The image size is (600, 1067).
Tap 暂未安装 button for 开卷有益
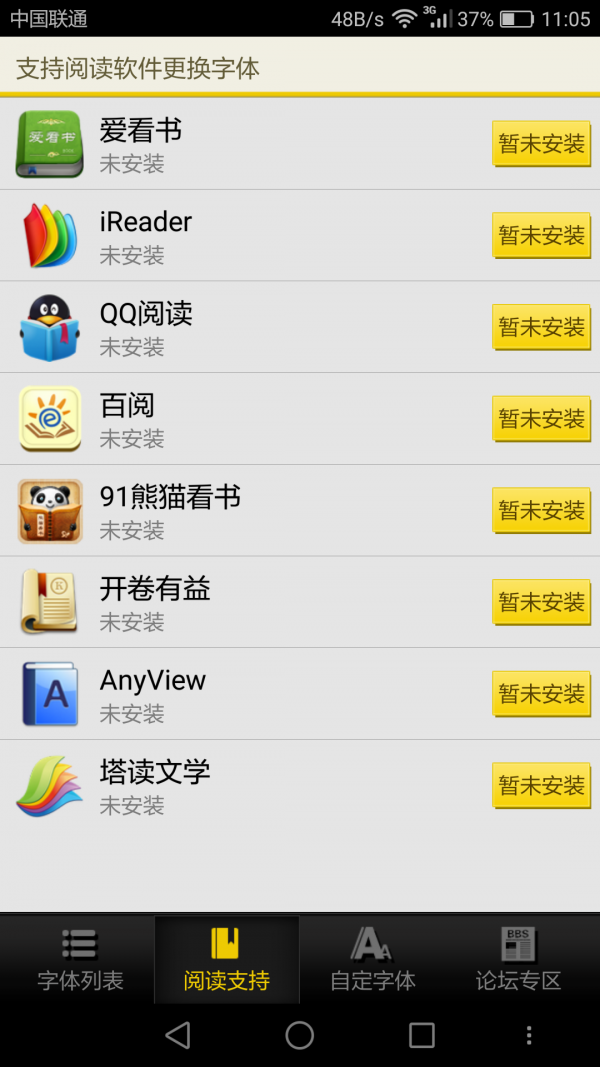click(x=541, y=603)
